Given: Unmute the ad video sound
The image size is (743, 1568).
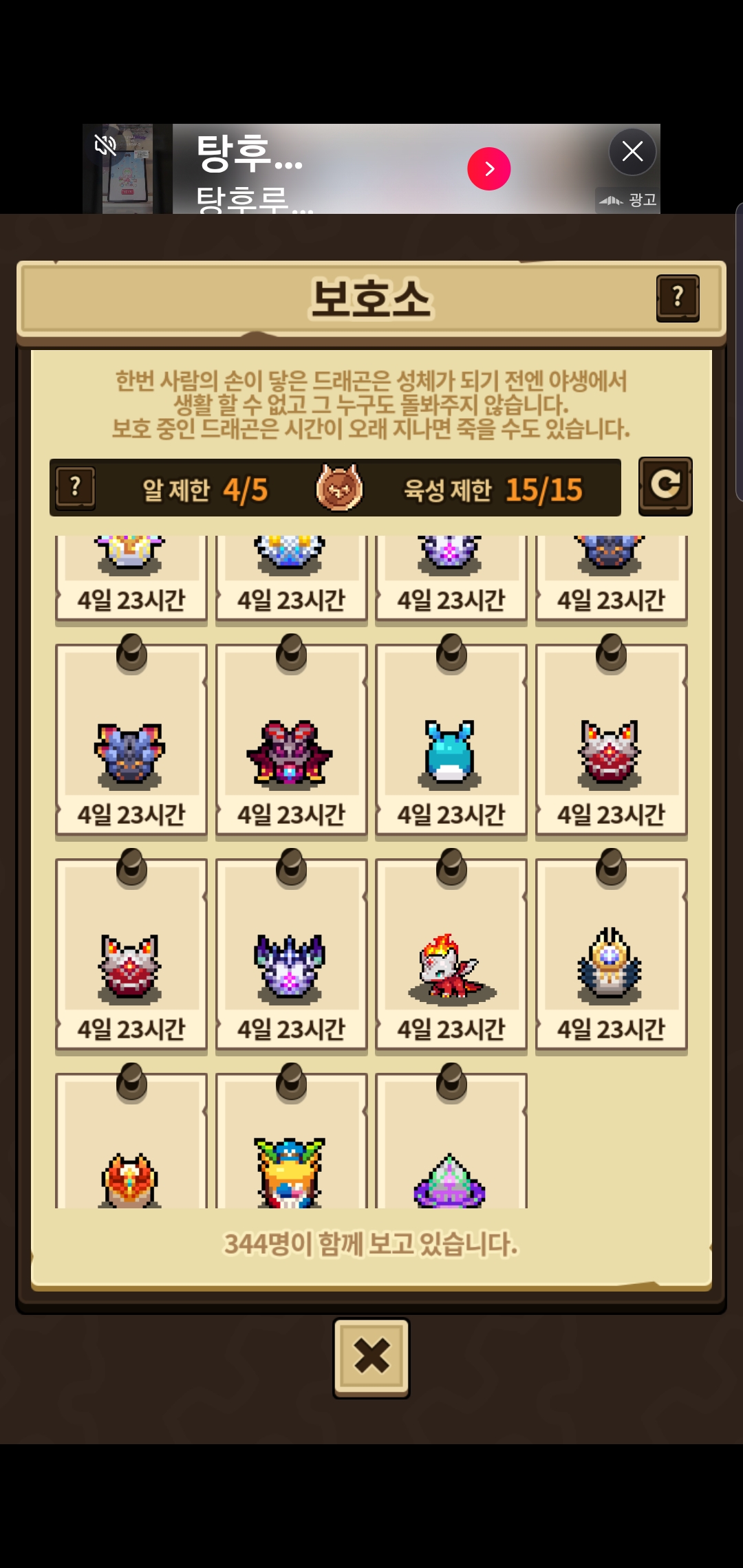Looking at the screenshot, I should tap(105, 145).
